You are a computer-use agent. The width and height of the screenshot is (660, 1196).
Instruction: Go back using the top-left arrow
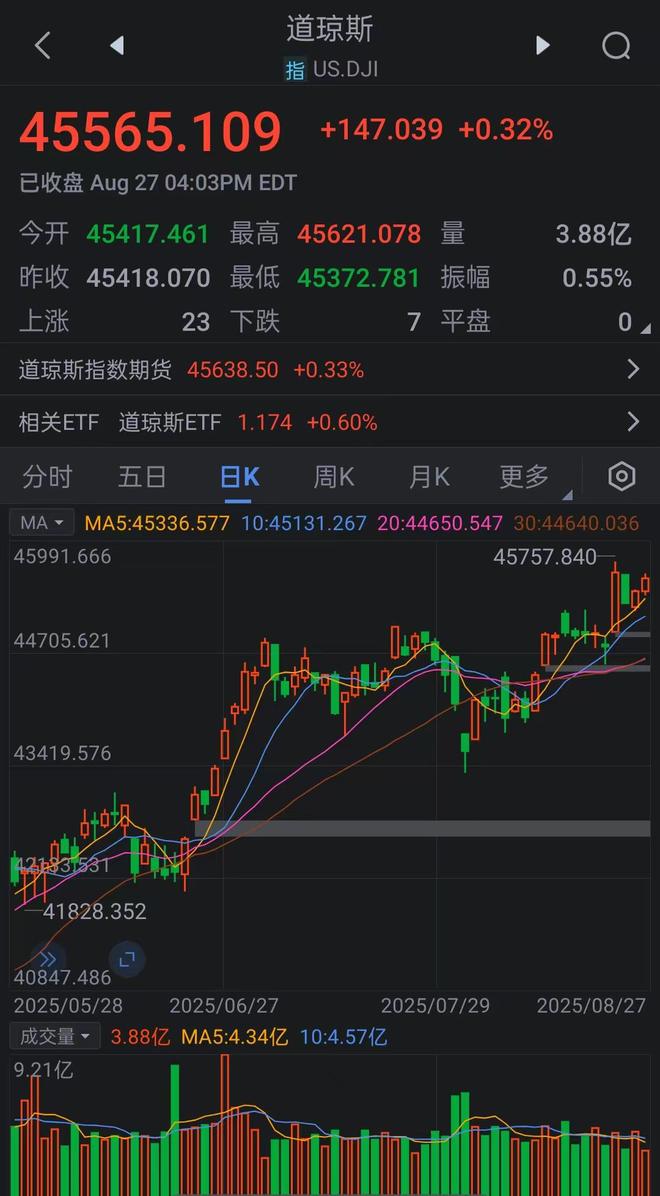43,46
